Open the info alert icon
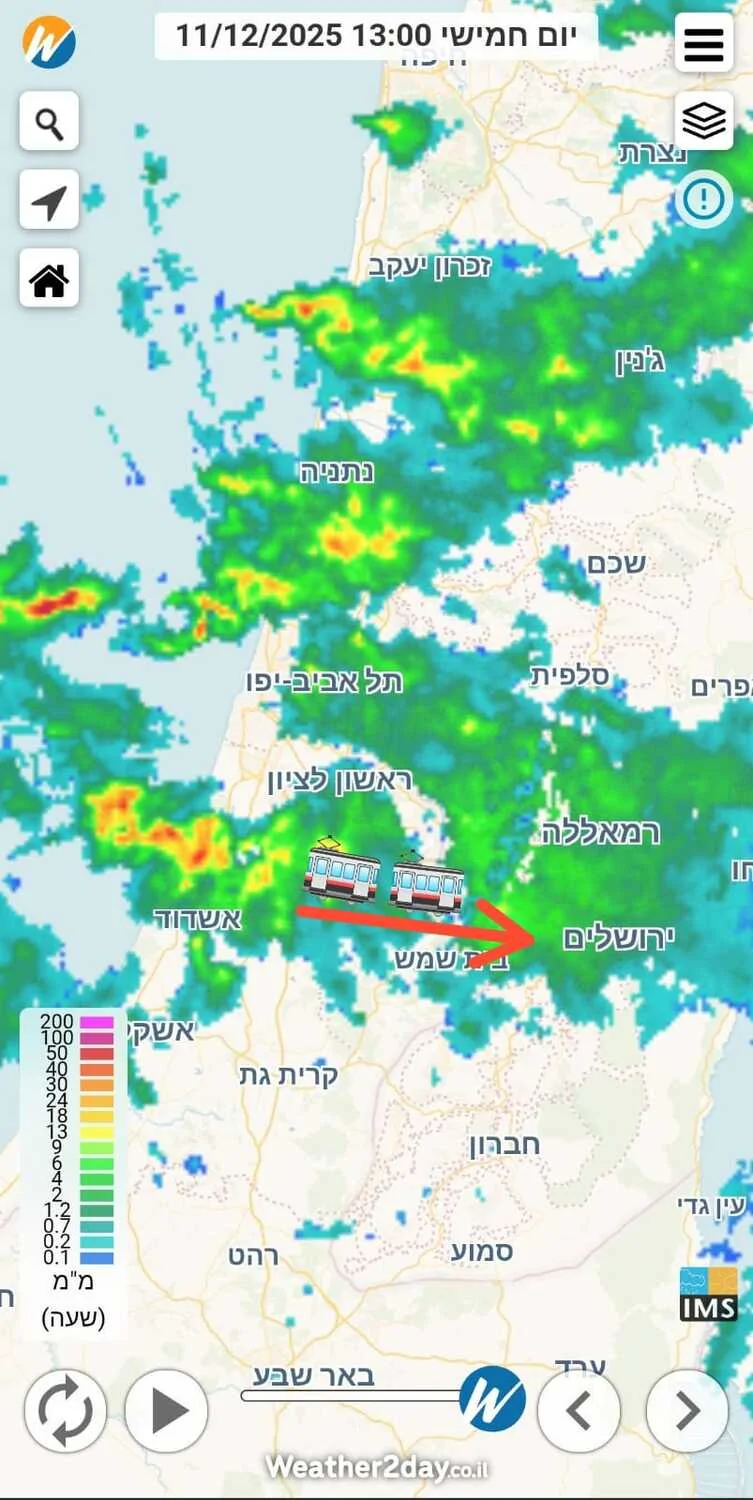 tap(703, 199)
